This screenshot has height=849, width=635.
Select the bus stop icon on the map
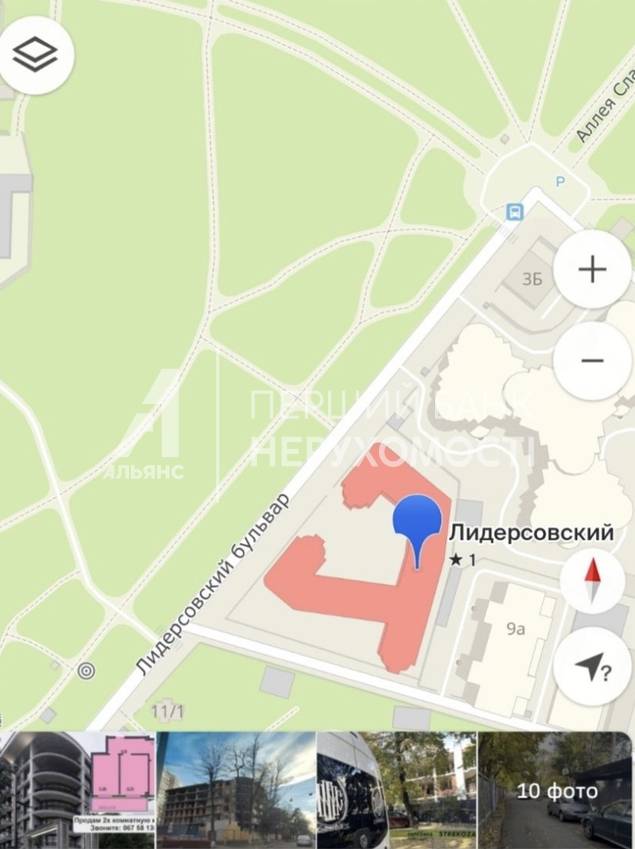point(515,211)
